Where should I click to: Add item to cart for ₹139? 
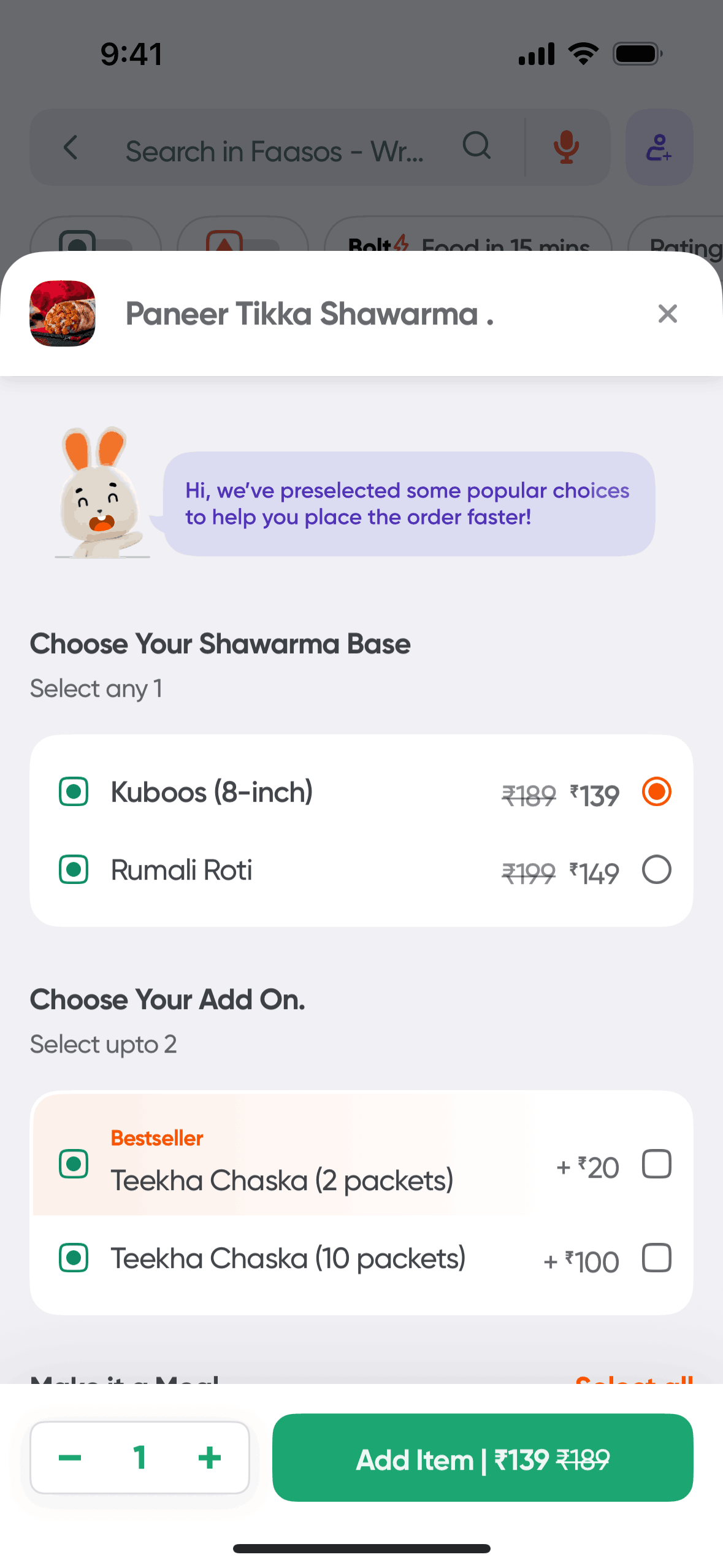click(483, 1458)
